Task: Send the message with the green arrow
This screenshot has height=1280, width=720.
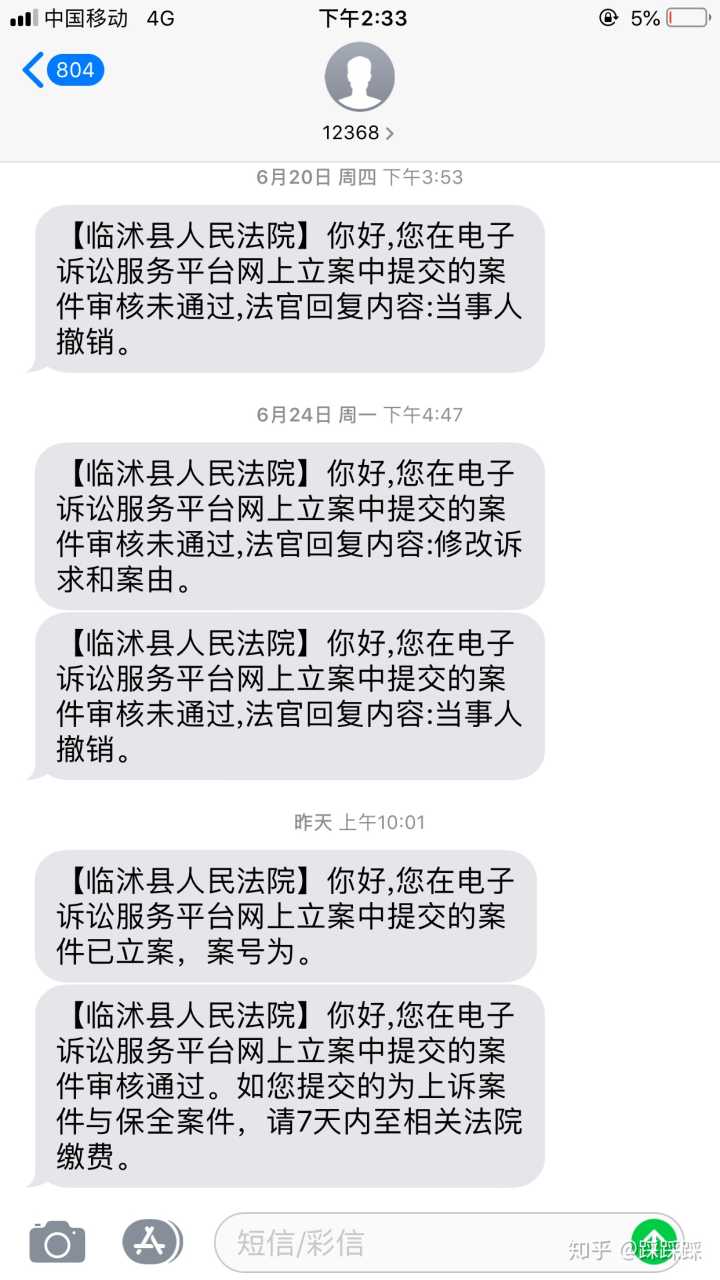Action: point(653,1241)
